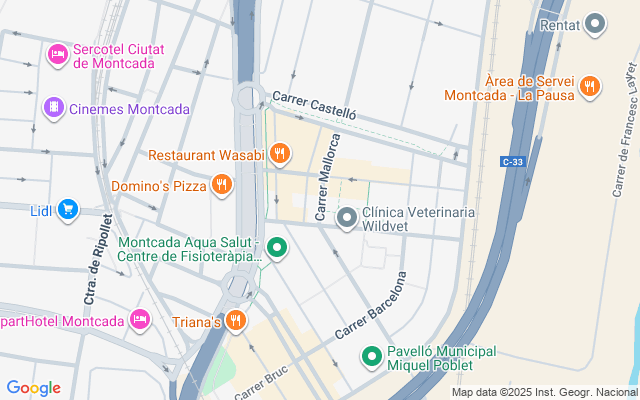Open the Rentat place marker
Viewport: 640px width, 400px height.
[x=597, y=24]
